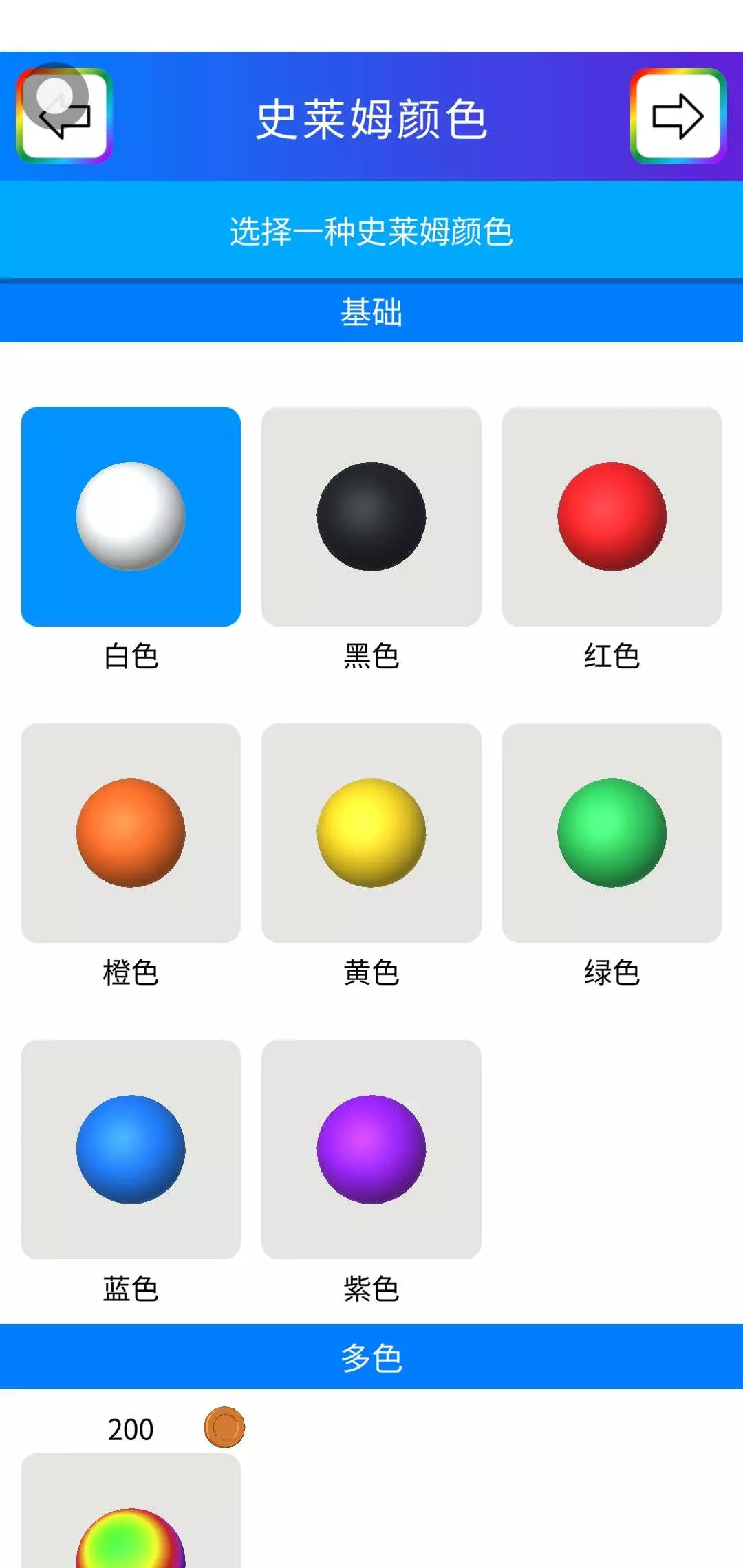743x1568 pixels.
Task: Choose the purple (紫色) slime color
Action: point(371,1149)
